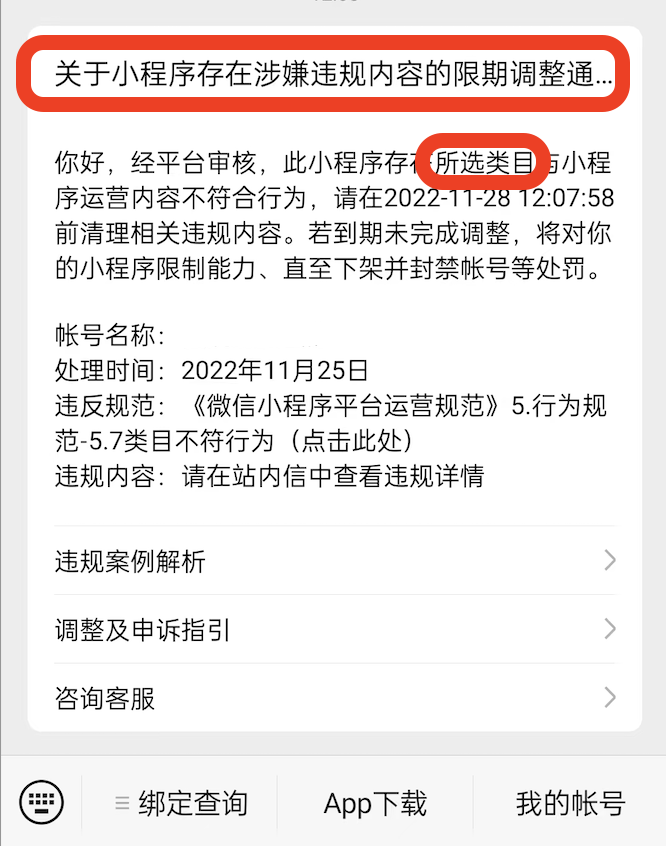Tap 点击此处 link in 违反规范
This screenshot has height=846, width=666.
[x=349, y=441]
